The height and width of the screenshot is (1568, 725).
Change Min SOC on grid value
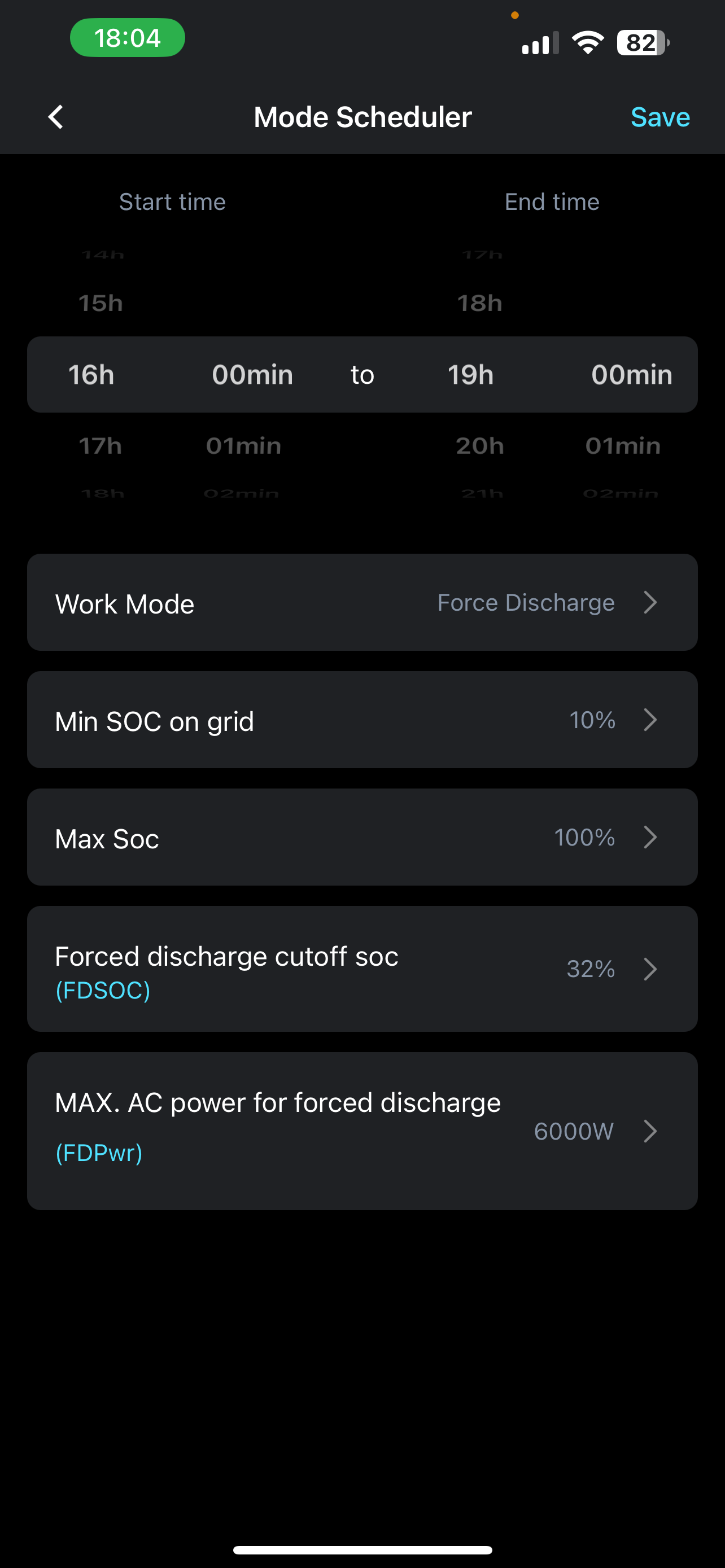coord(362,720)
